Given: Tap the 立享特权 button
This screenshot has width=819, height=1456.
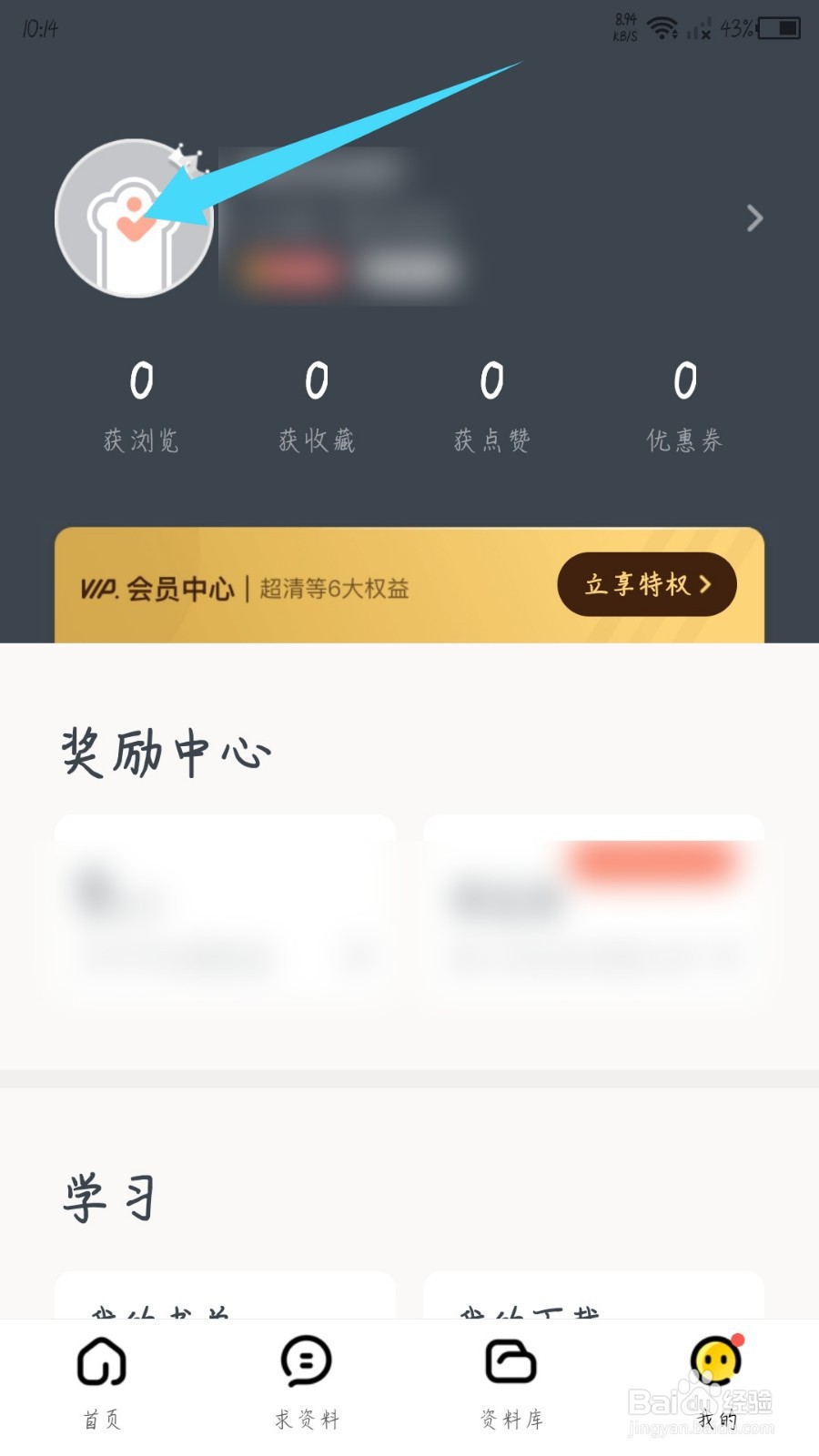Looking at the screenshot, I should 646,585.
